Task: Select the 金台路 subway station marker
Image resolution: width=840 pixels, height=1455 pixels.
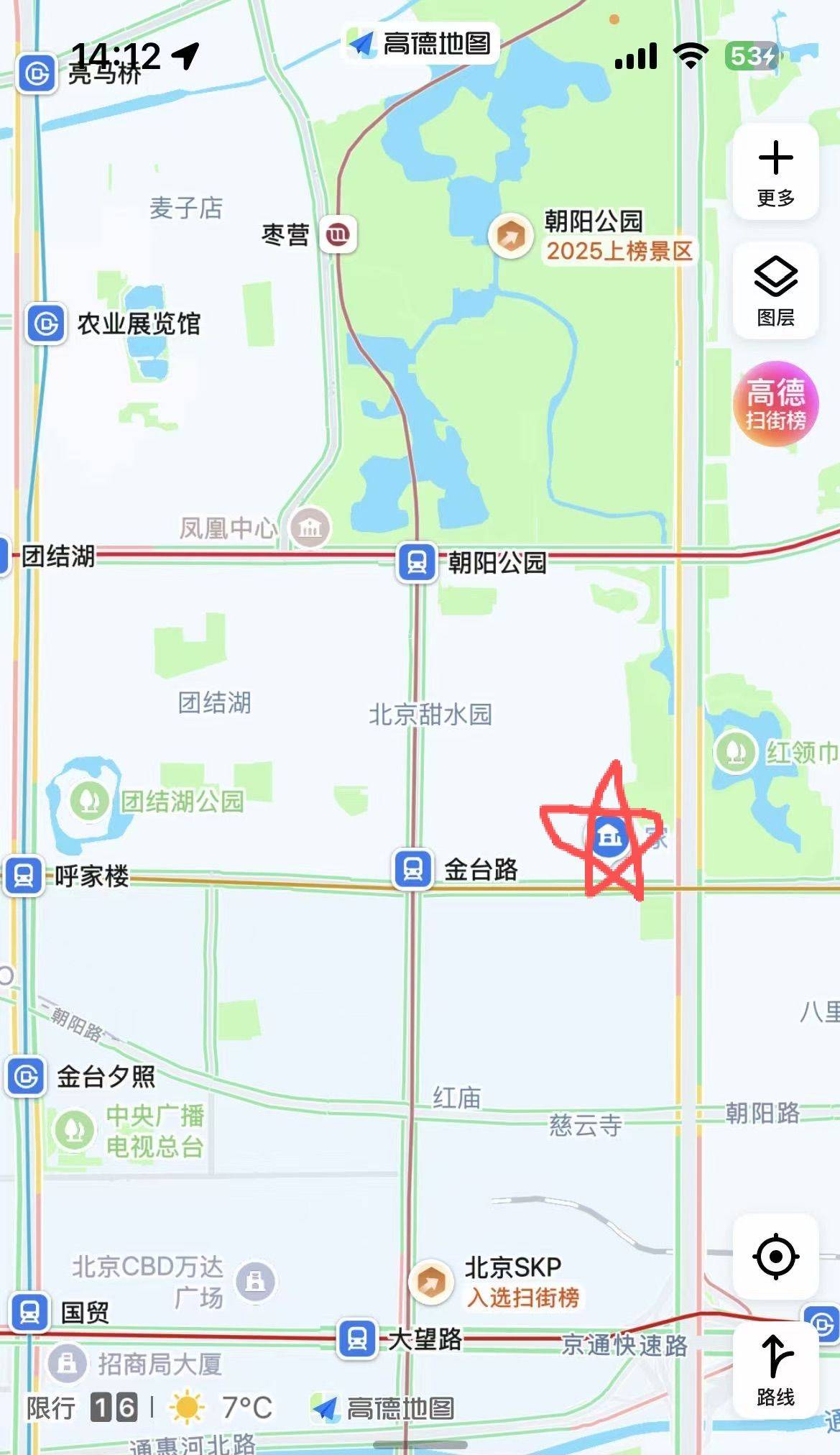Action: pyautogui.click(x=412, y=868)
